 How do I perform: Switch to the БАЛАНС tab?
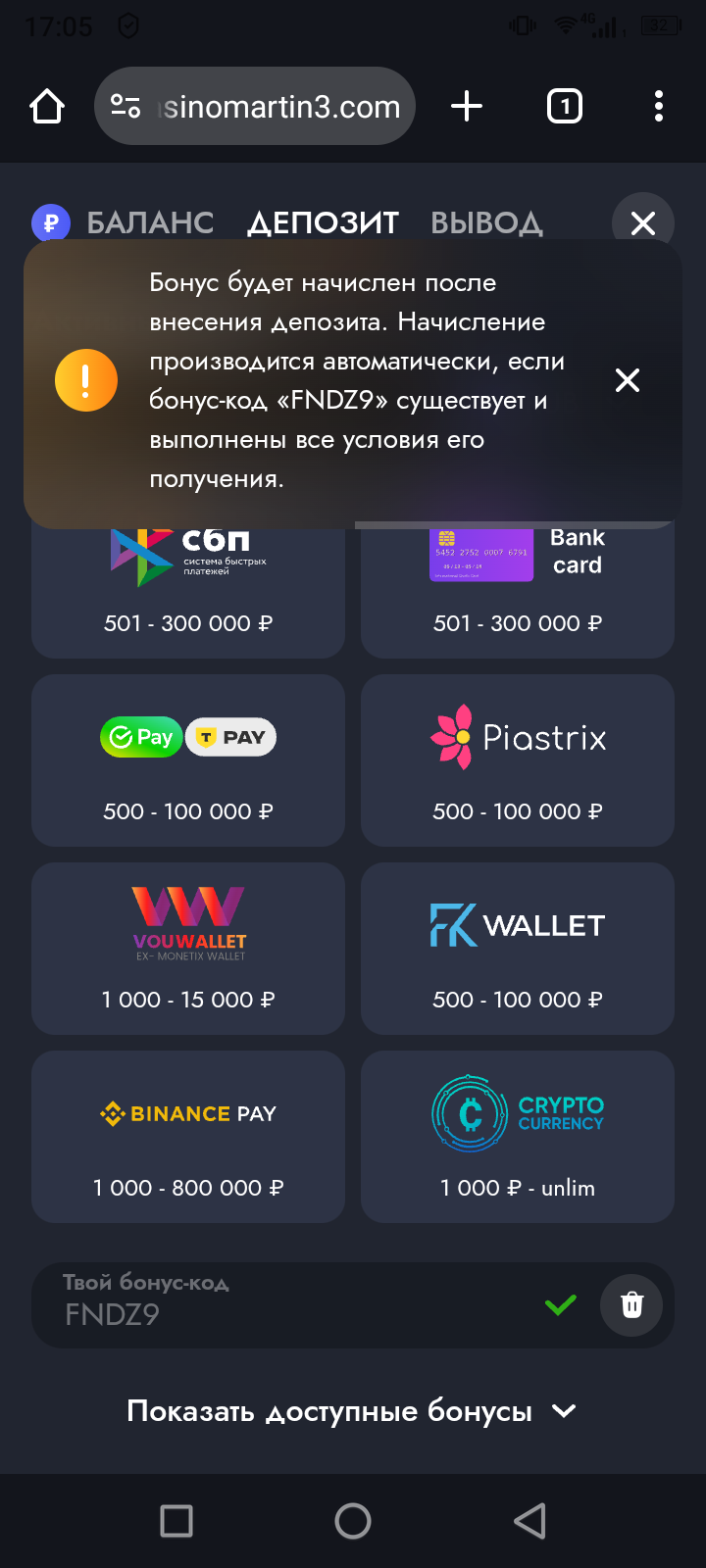pos(149,222)
